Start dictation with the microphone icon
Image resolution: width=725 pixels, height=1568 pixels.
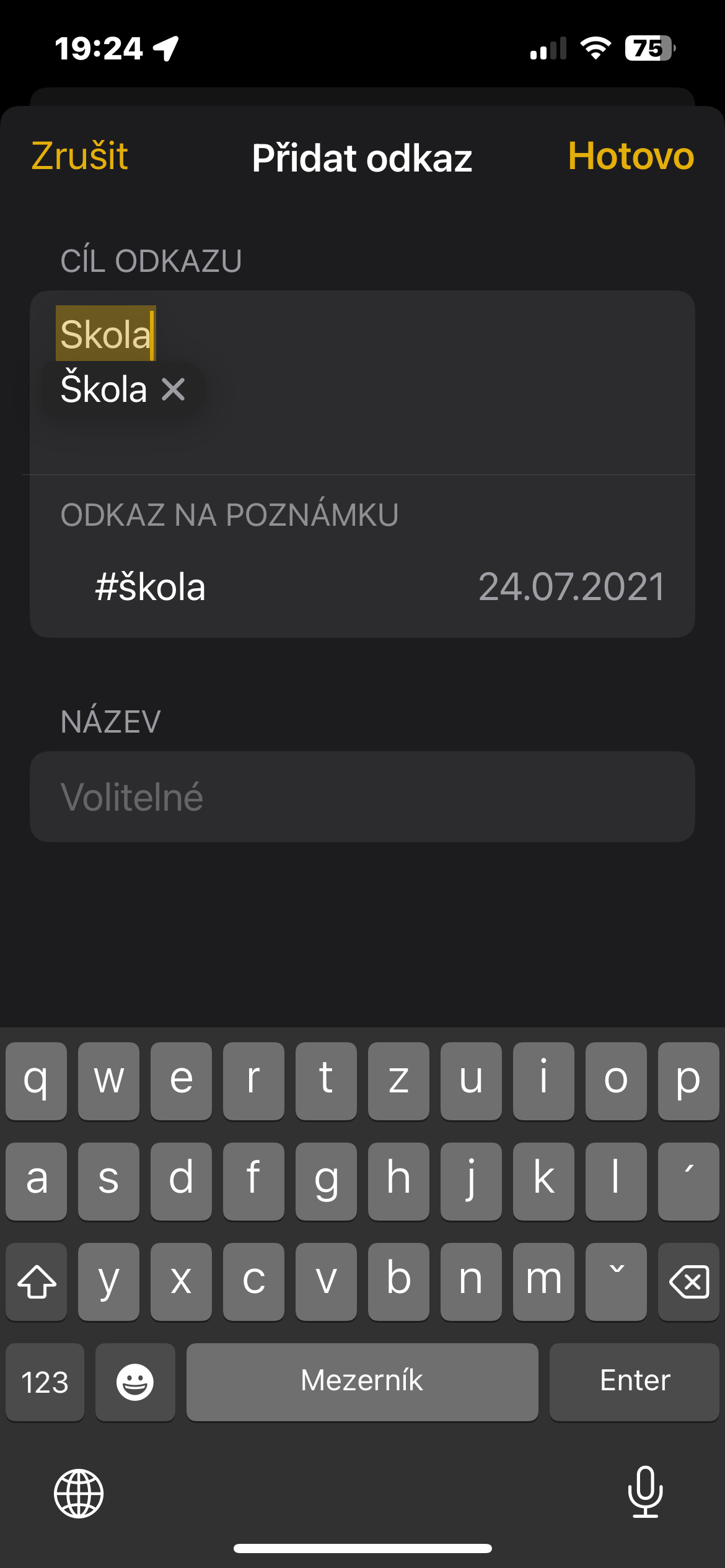[x=646, y=1492]
